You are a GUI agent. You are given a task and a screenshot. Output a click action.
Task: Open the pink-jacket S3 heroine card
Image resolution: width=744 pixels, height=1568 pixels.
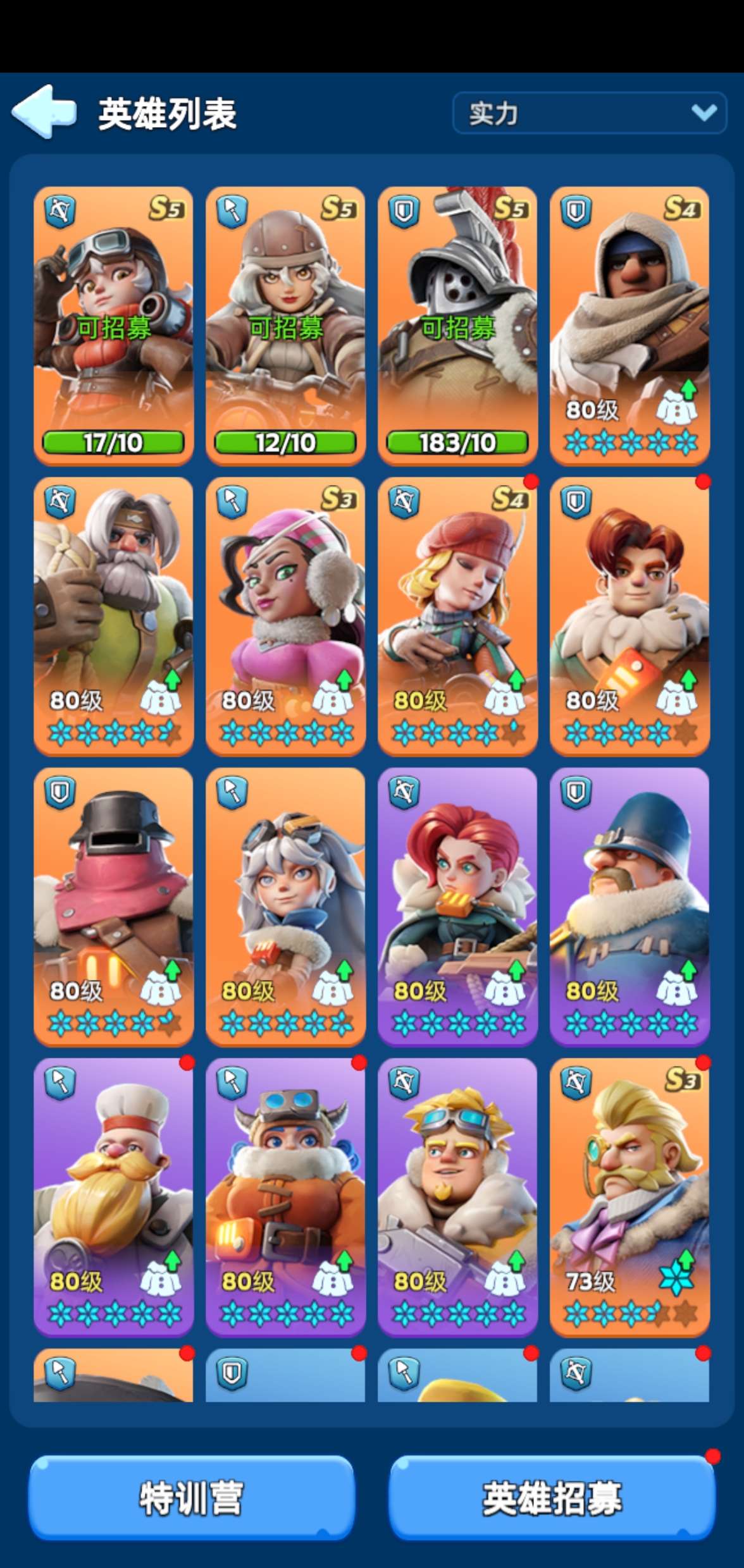(285, 616)
